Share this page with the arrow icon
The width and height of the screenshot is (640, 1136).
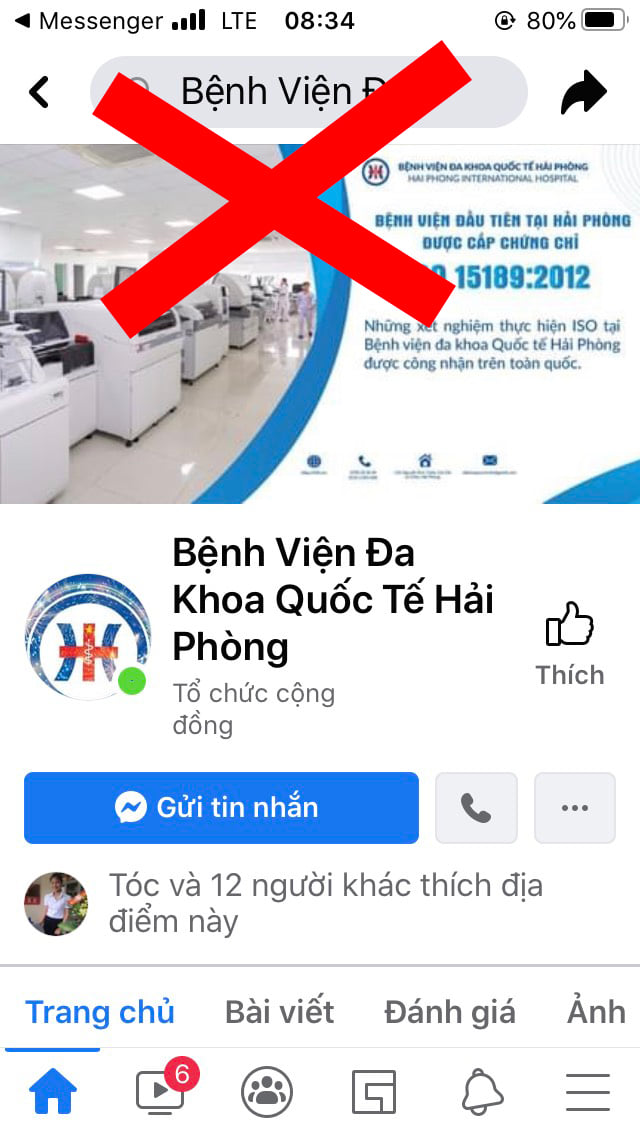click(583, 93)
